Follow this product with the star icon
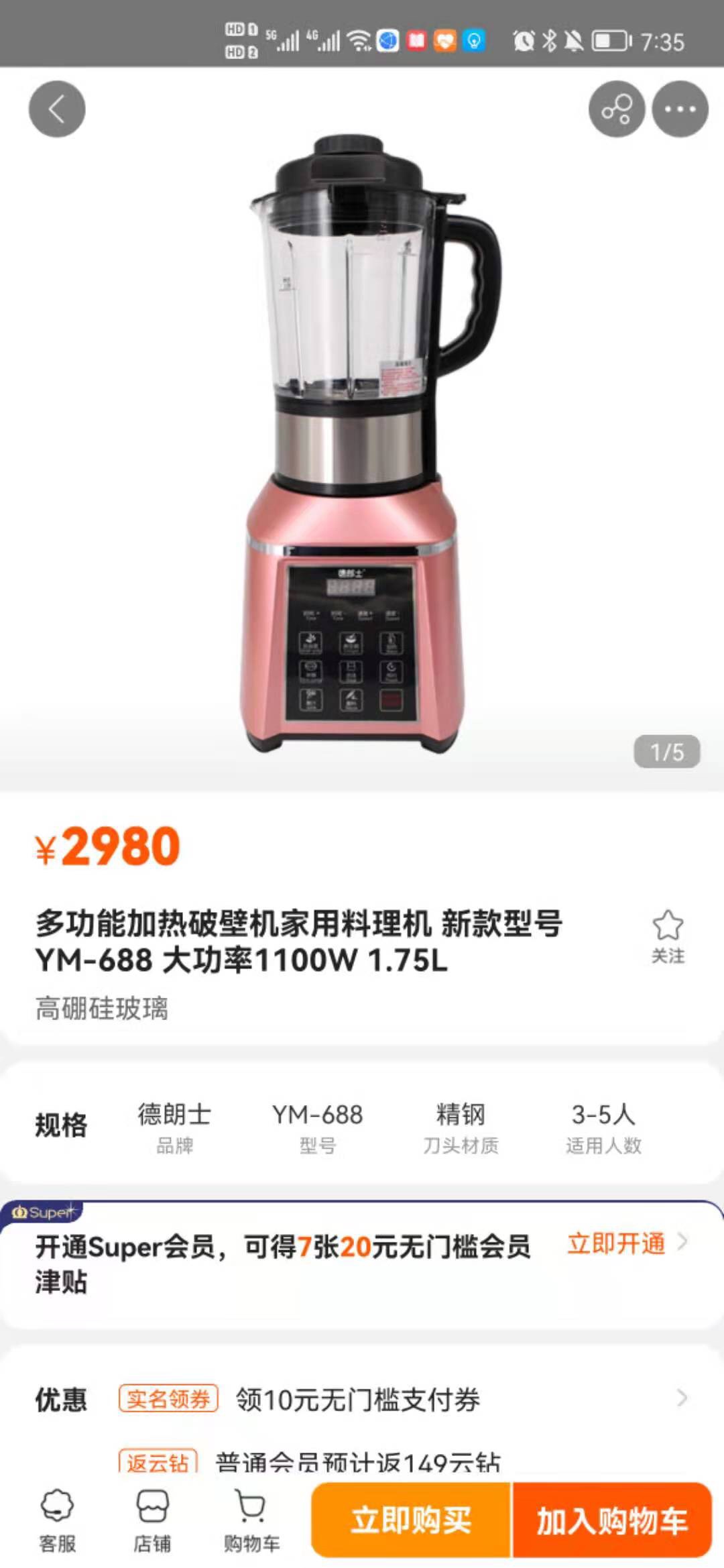The height and width of the screenshot is (1568, 724). (668, 936)
